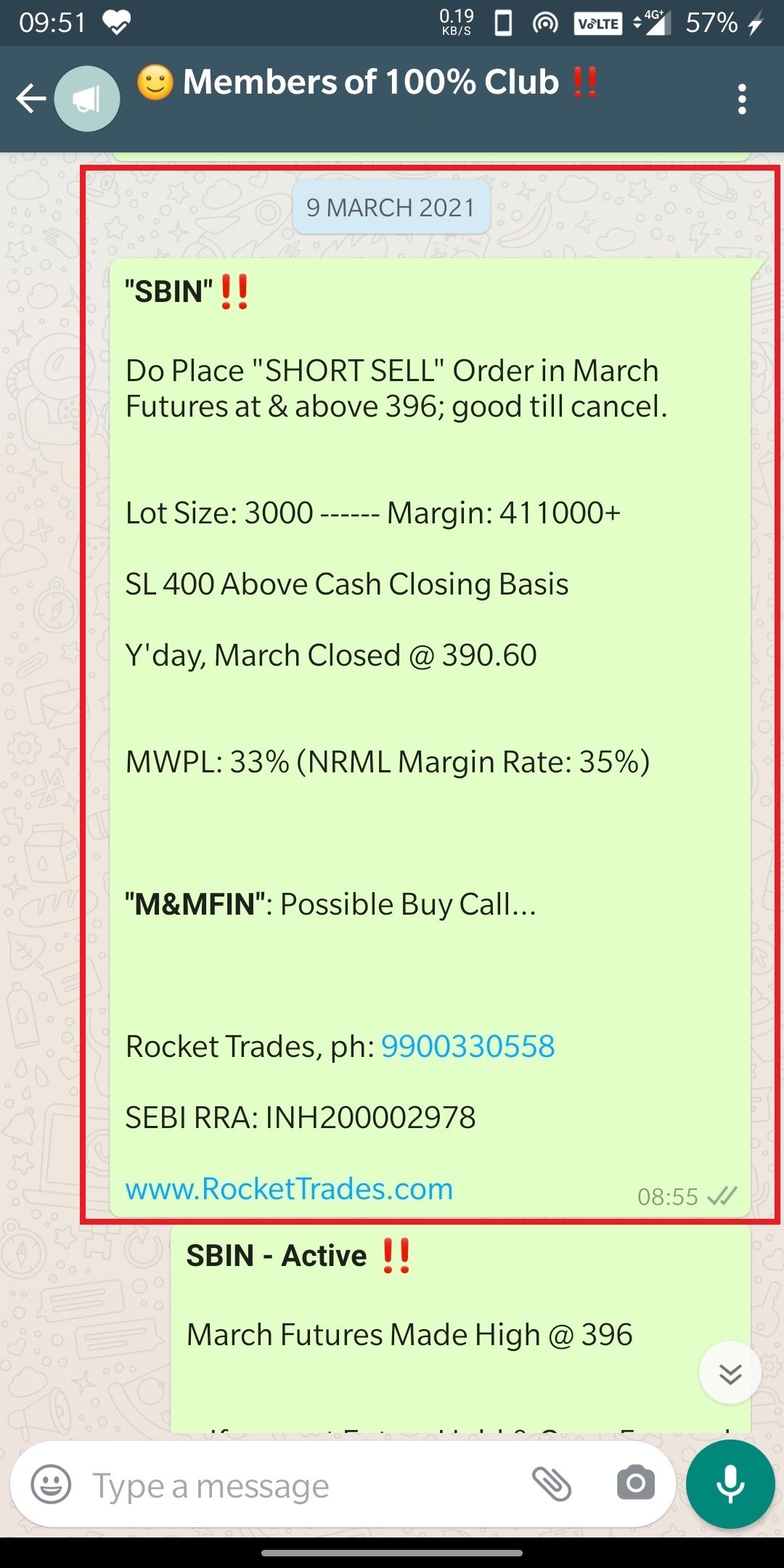
Task: Open the emoji picker
Action: pyautogui.click(x=52, y=1485)
